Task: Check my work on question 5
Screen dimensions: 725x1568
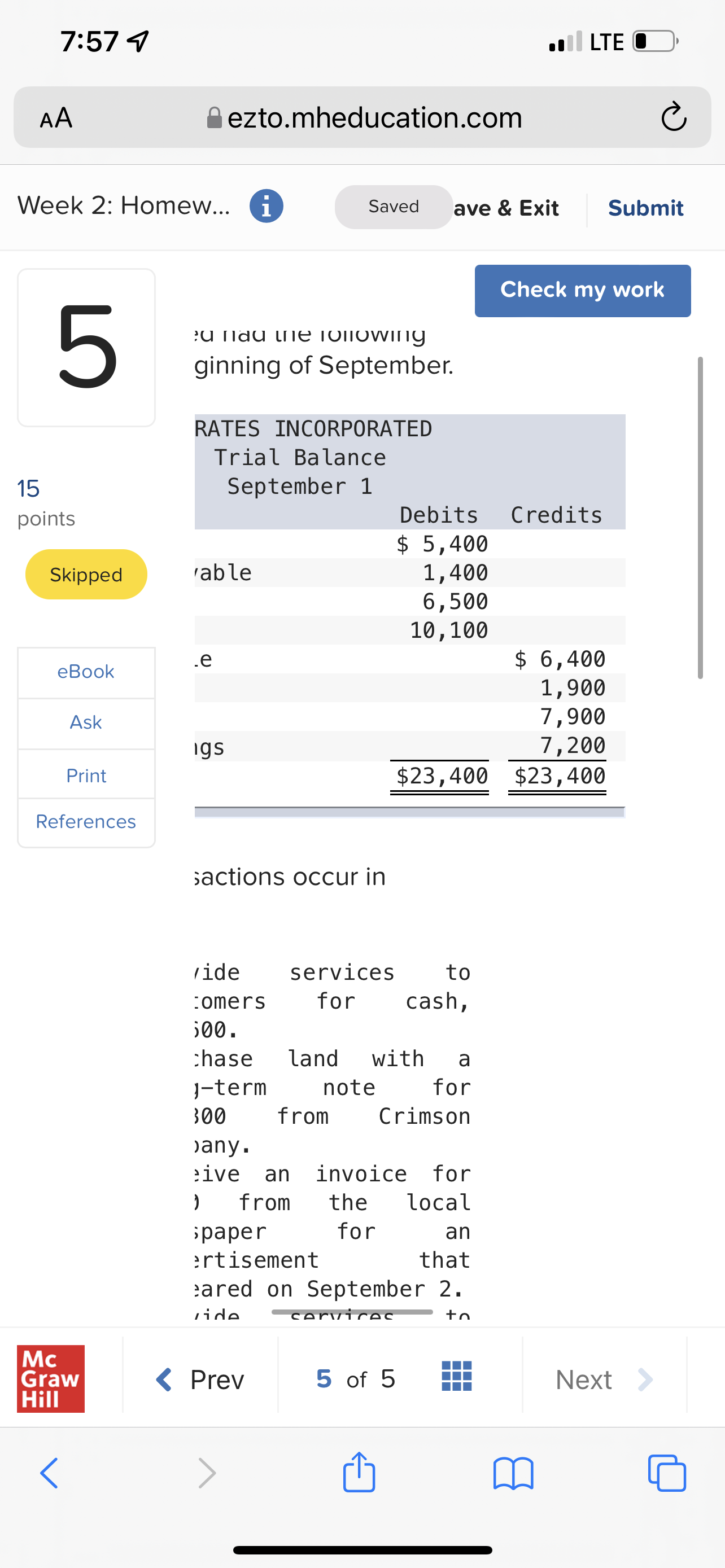Action: (582, 290)
